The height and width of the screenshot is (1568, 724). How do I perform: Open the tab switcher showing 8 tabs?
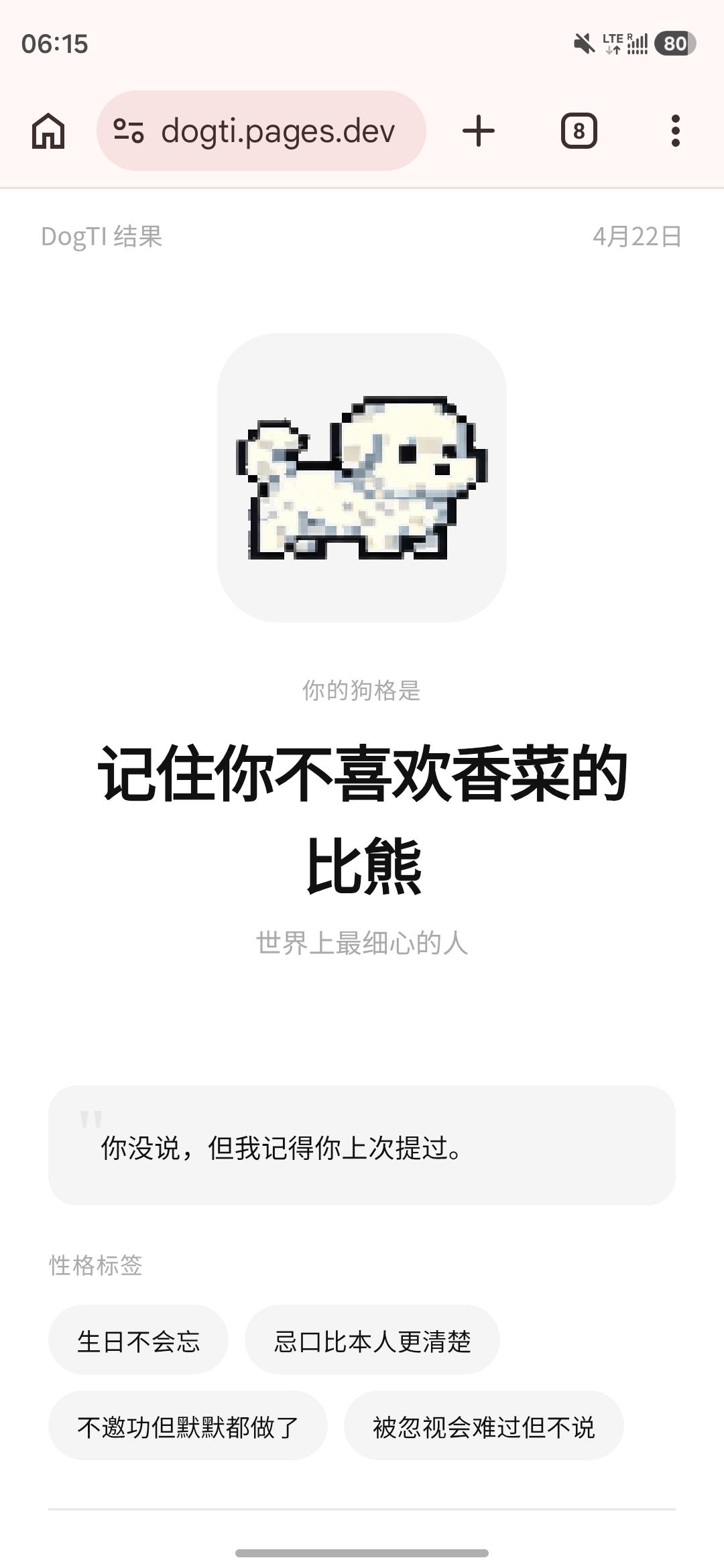click(x=579, y=131)
